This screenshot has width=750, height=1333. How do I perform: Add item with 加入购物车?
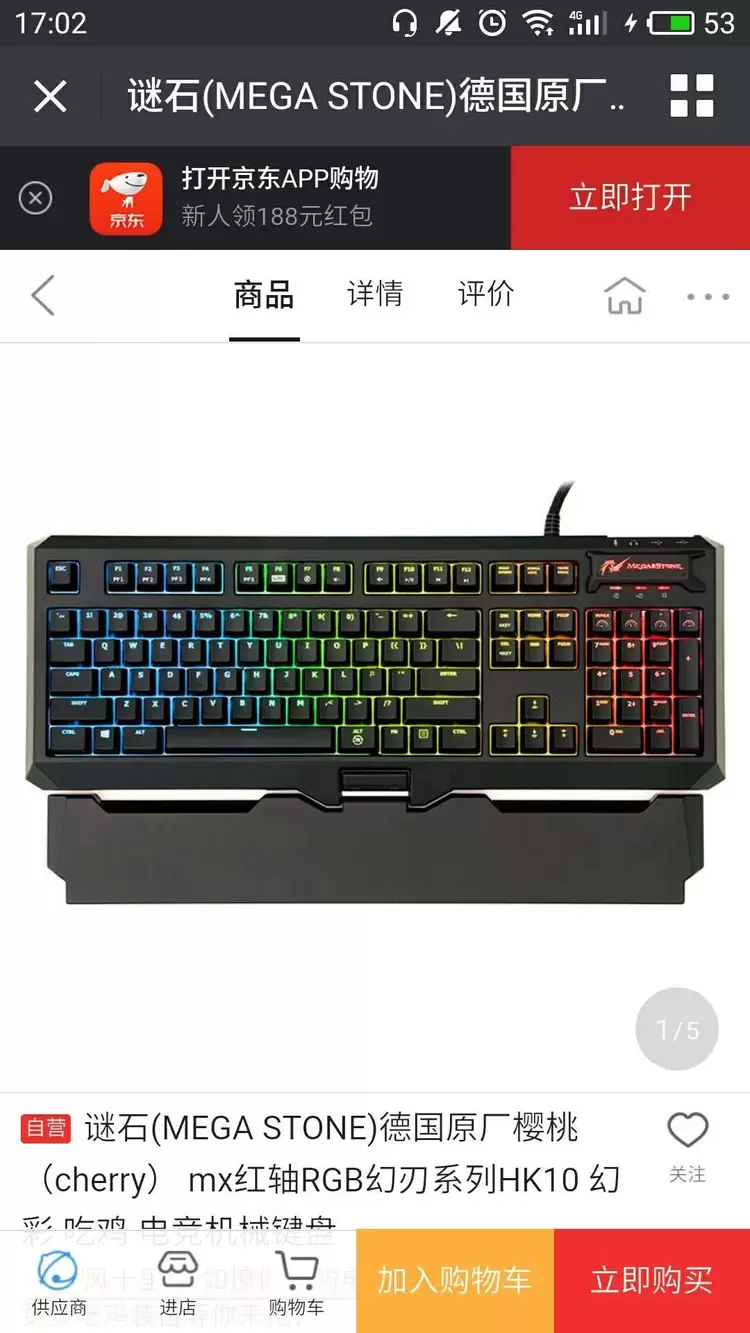tap(455, 1281)
